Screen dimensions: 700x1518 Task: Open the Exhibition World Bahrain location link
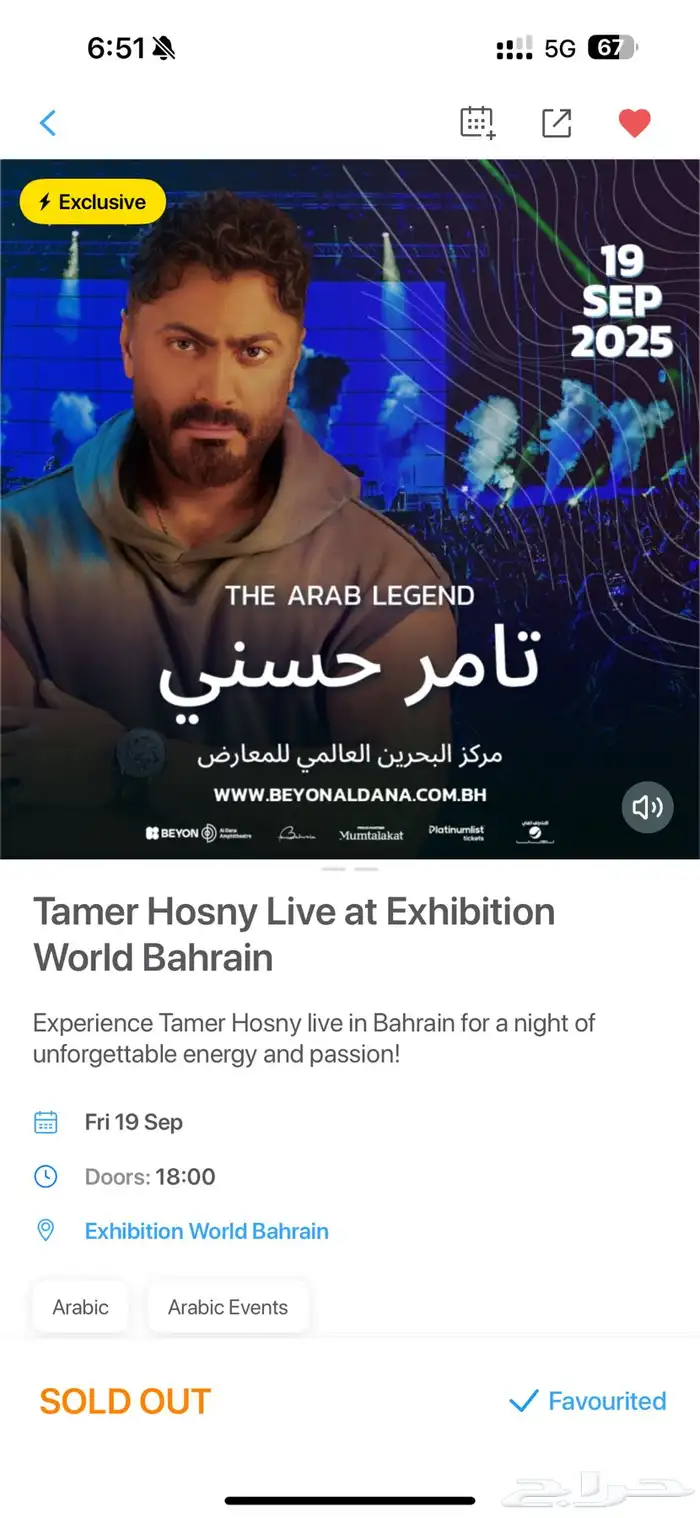coord(206,1231)
